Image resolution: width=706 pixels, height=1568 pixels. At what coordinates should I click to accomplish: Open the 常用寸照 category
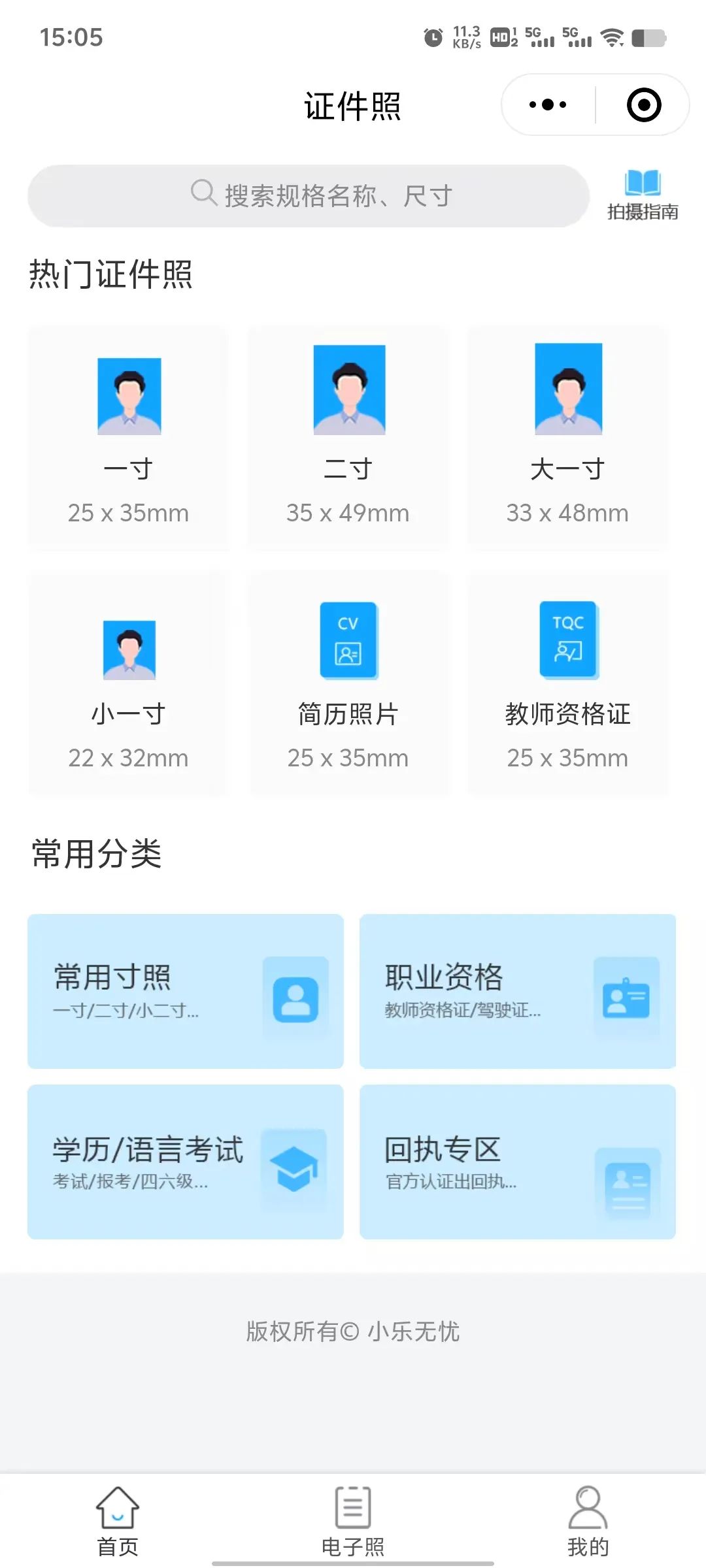[186, 991]
